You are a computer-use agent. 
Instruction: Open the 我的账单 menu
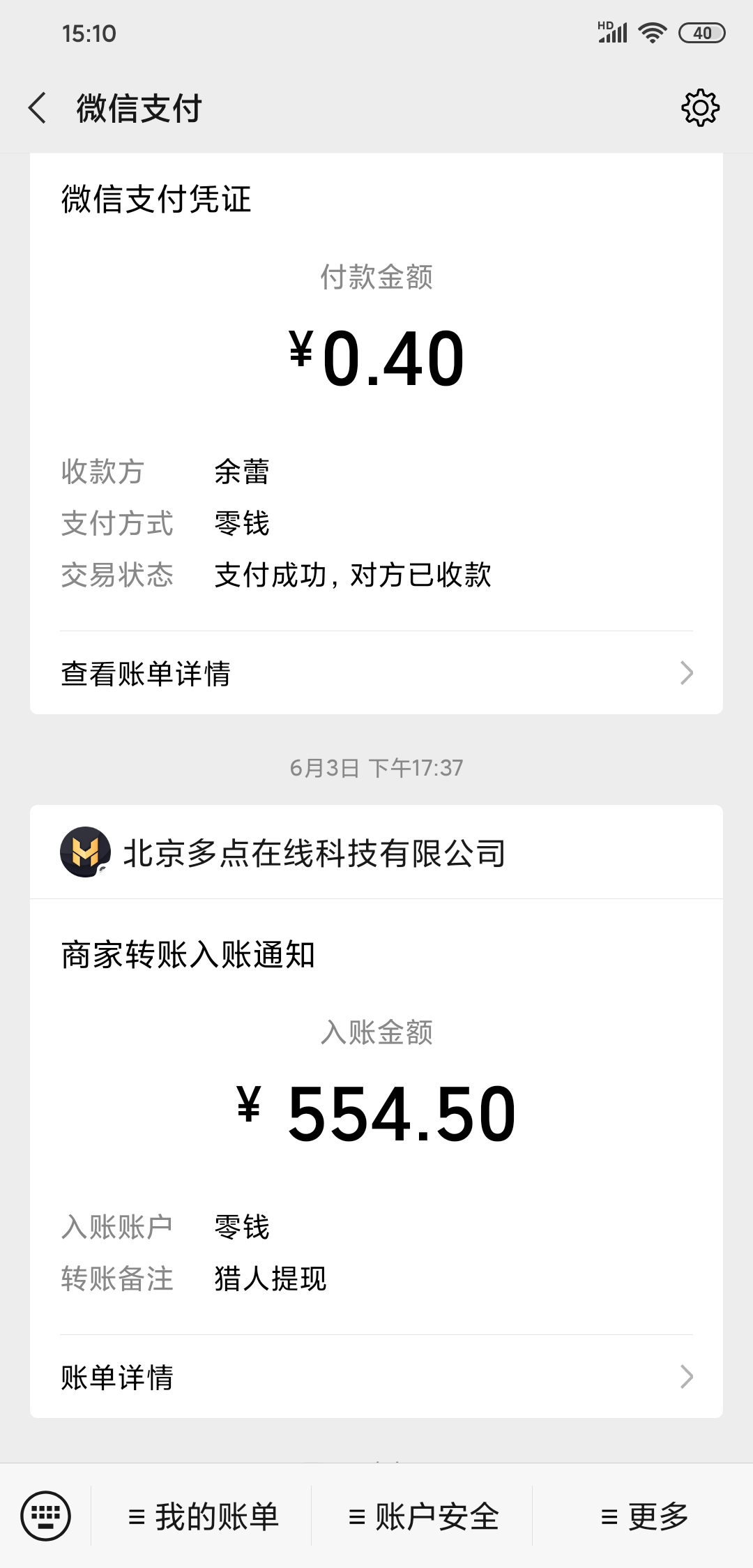[x=202, y=1516]
